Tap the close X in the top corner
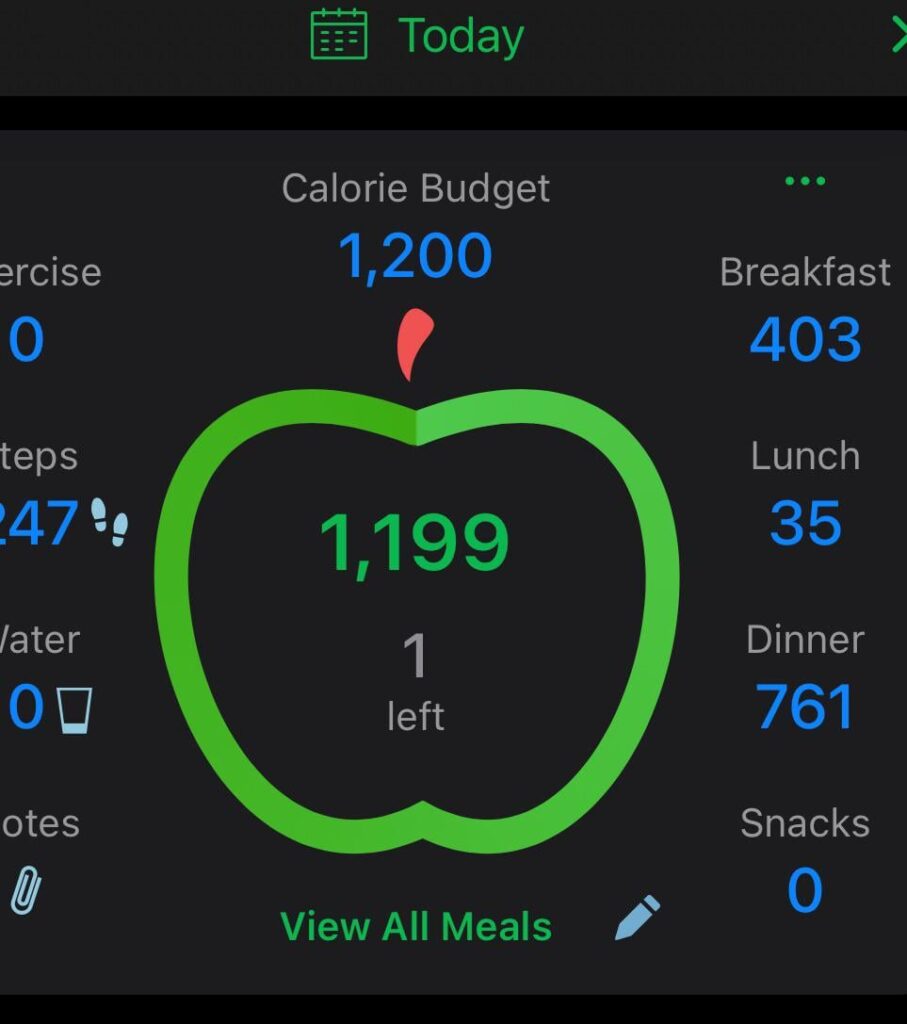This screenshot has height=1024, width=907. click(898, 33)
